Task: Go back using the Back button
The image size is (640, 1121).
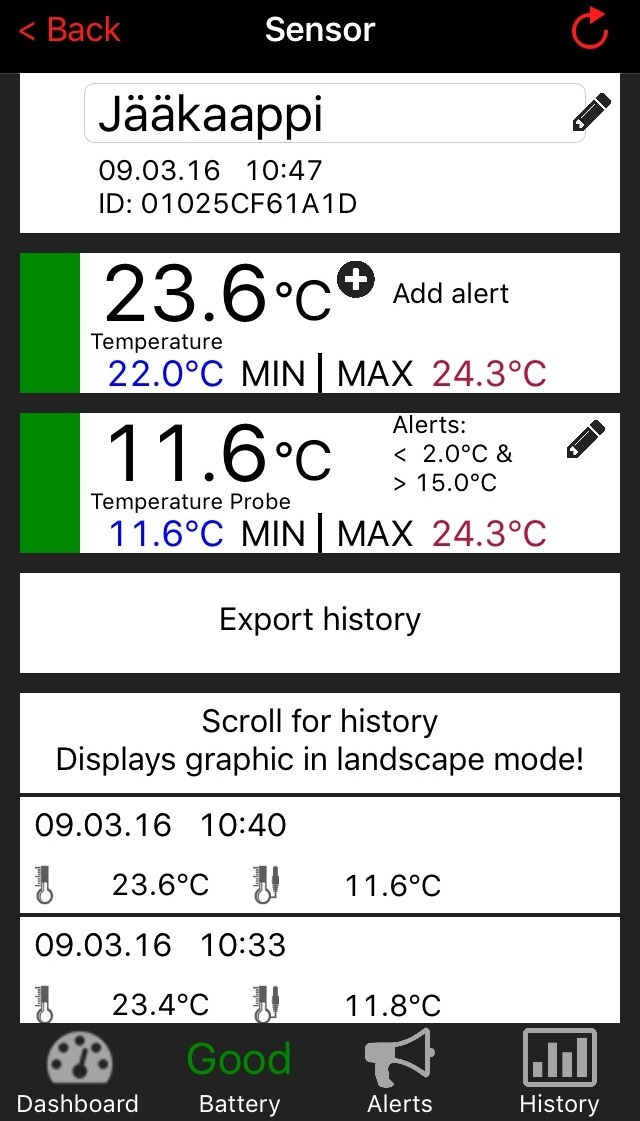Action: pyautogui.click(x=70, y=30)
